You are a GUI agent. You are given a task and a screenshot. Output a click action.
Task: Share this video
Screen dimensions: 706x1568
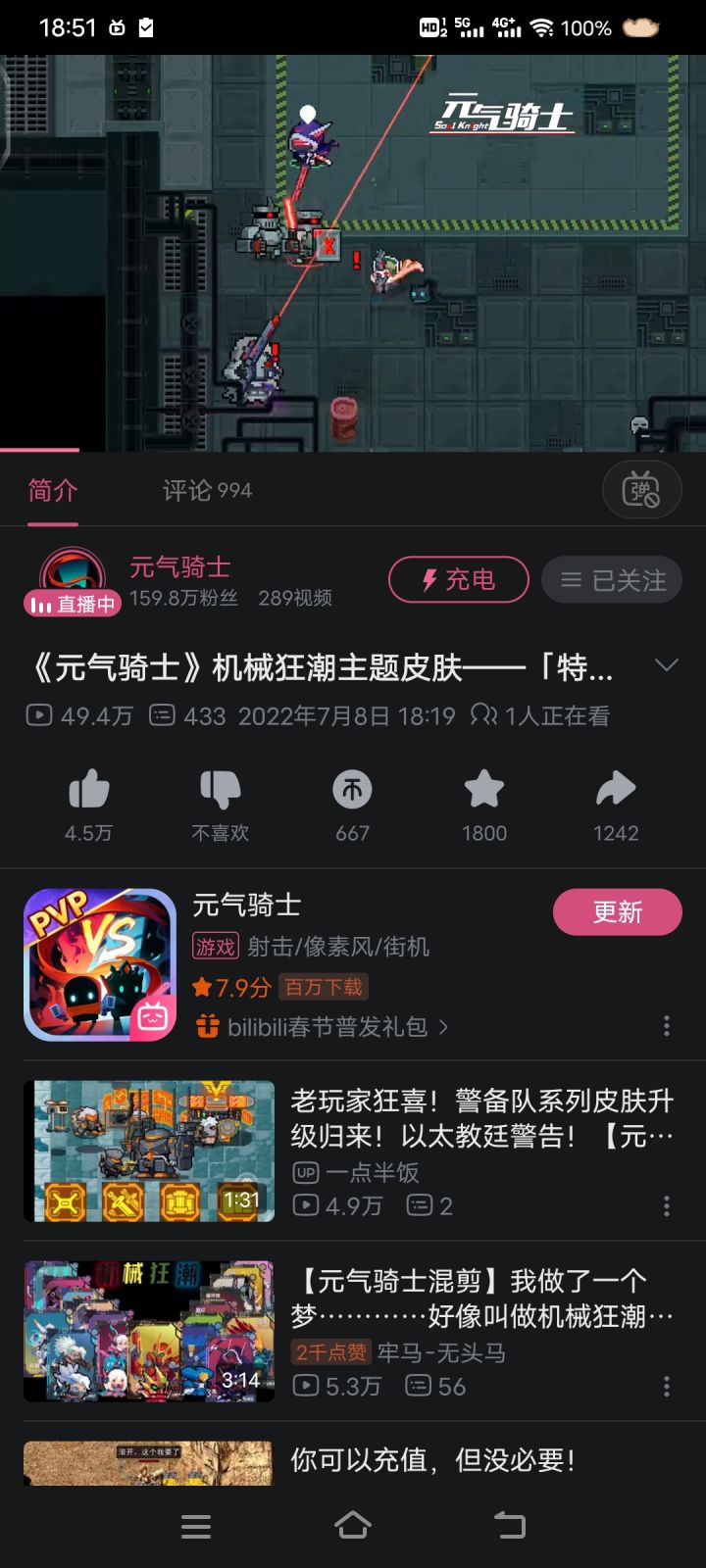616,792
